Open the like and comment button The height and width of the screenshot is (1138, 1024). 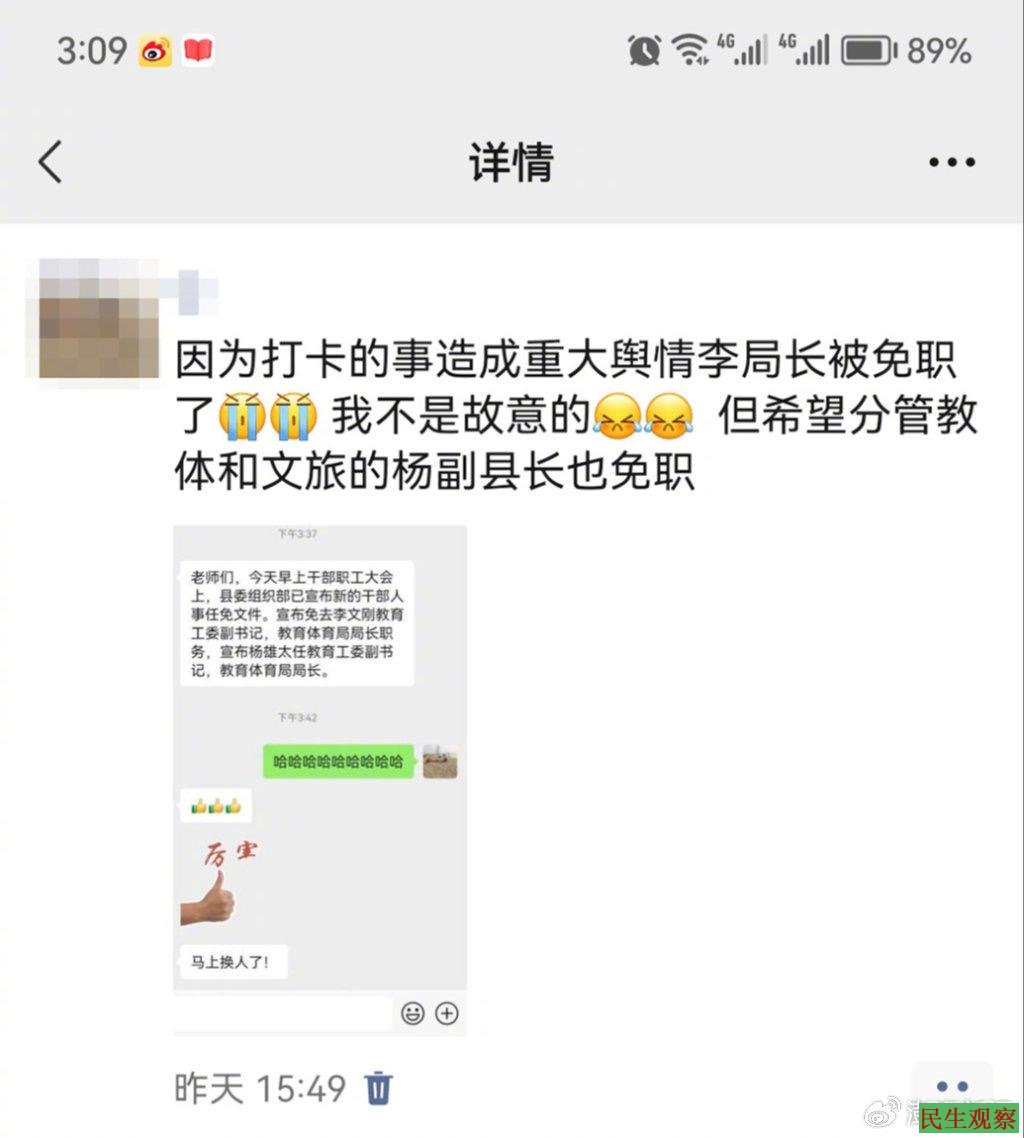951,1087
